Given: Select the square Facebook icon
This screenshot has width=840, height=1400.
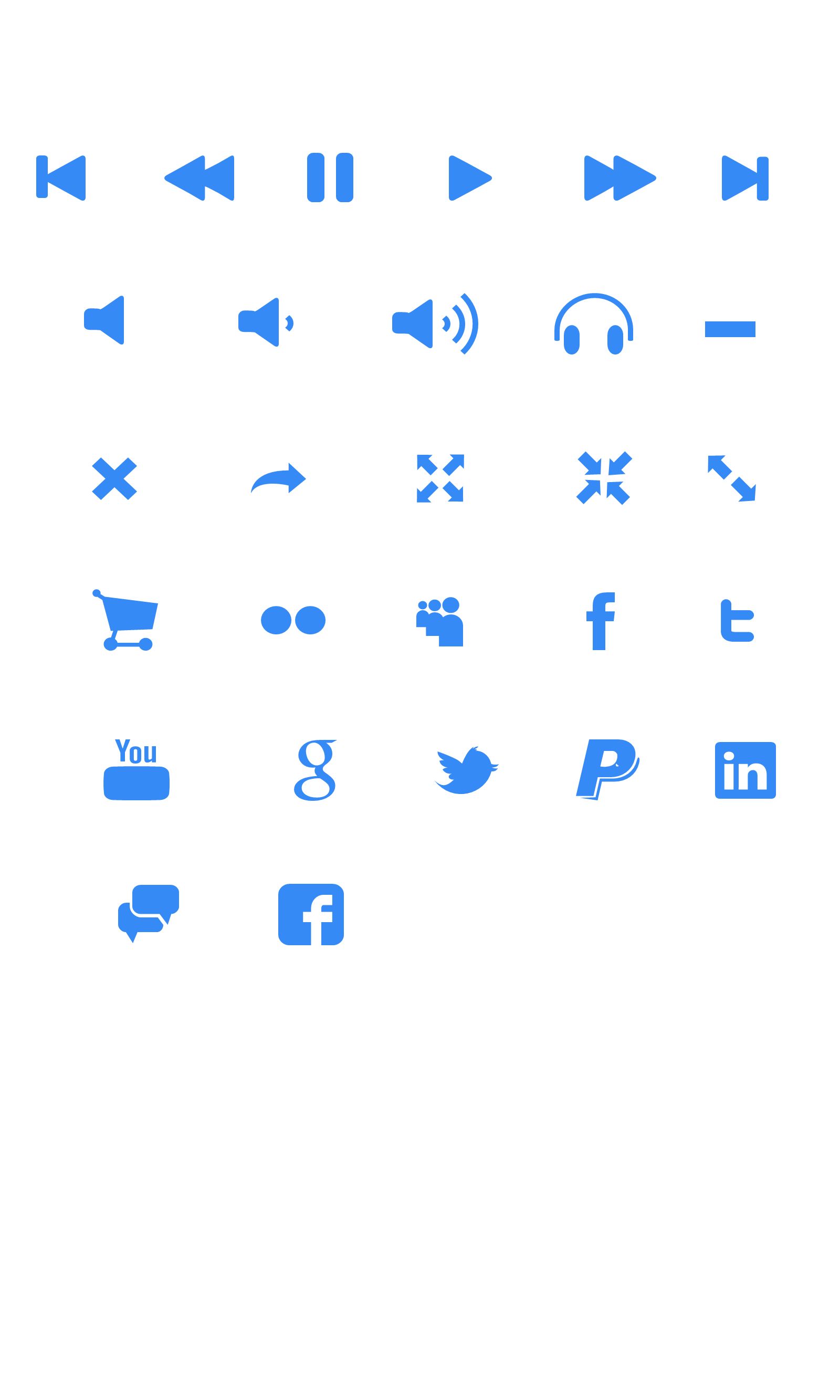Looking at the screenshot, I should tap(311, 914).
